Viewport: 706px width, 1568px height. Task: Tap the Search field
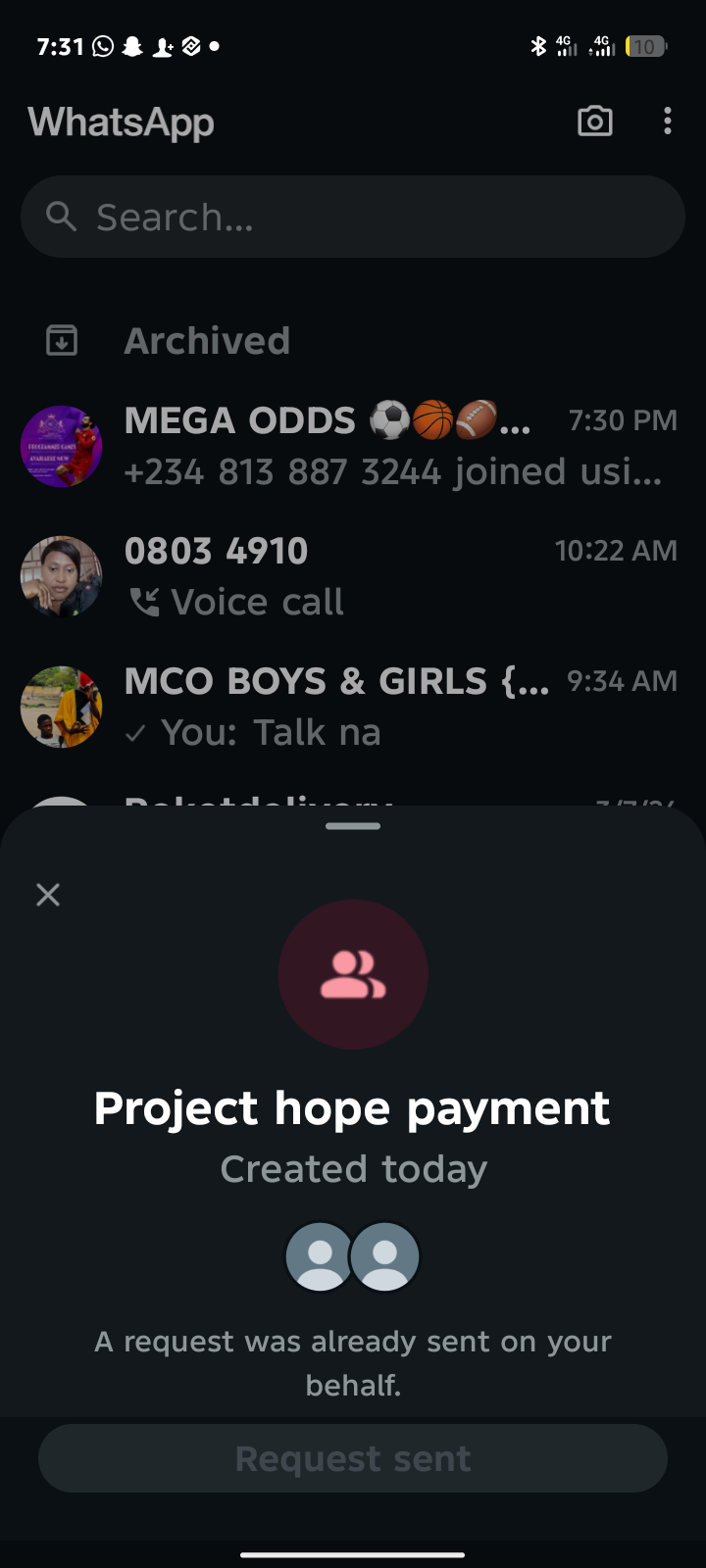tap(353, 217)
